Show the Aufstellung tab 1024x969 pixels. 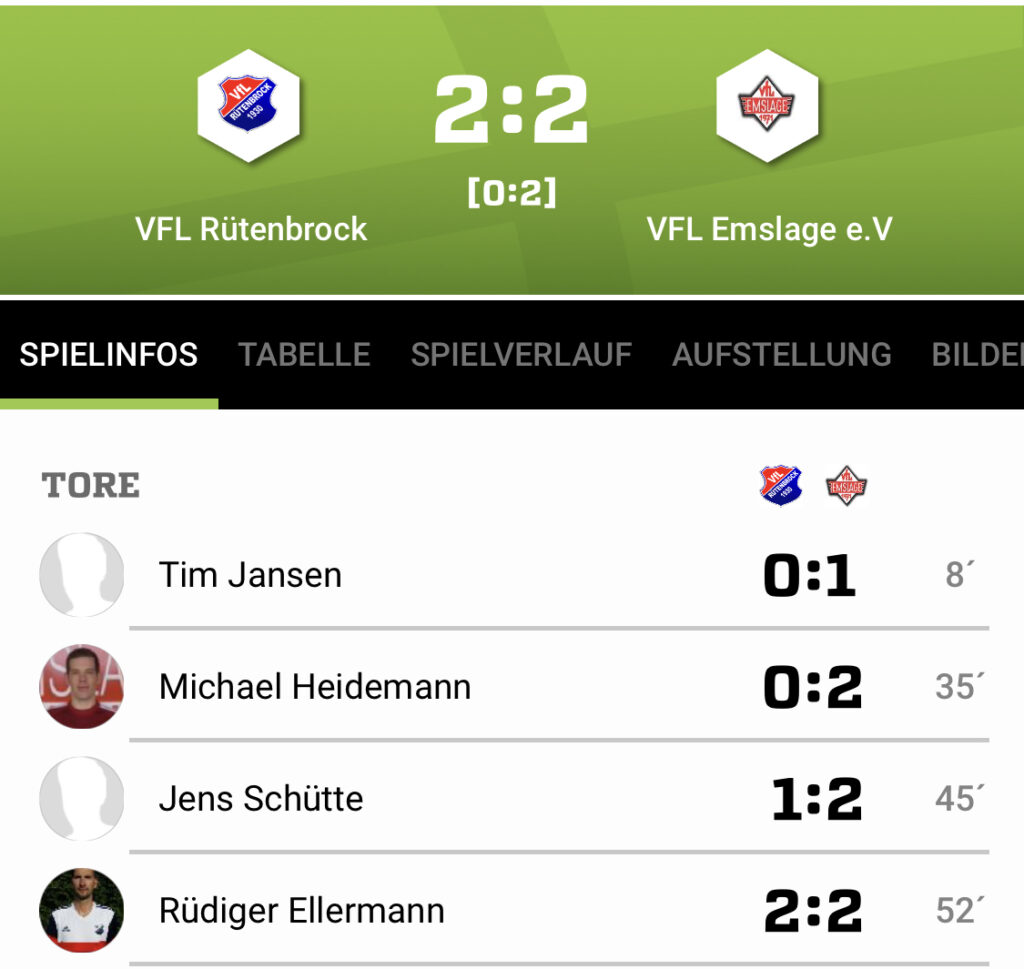[781, 355]
